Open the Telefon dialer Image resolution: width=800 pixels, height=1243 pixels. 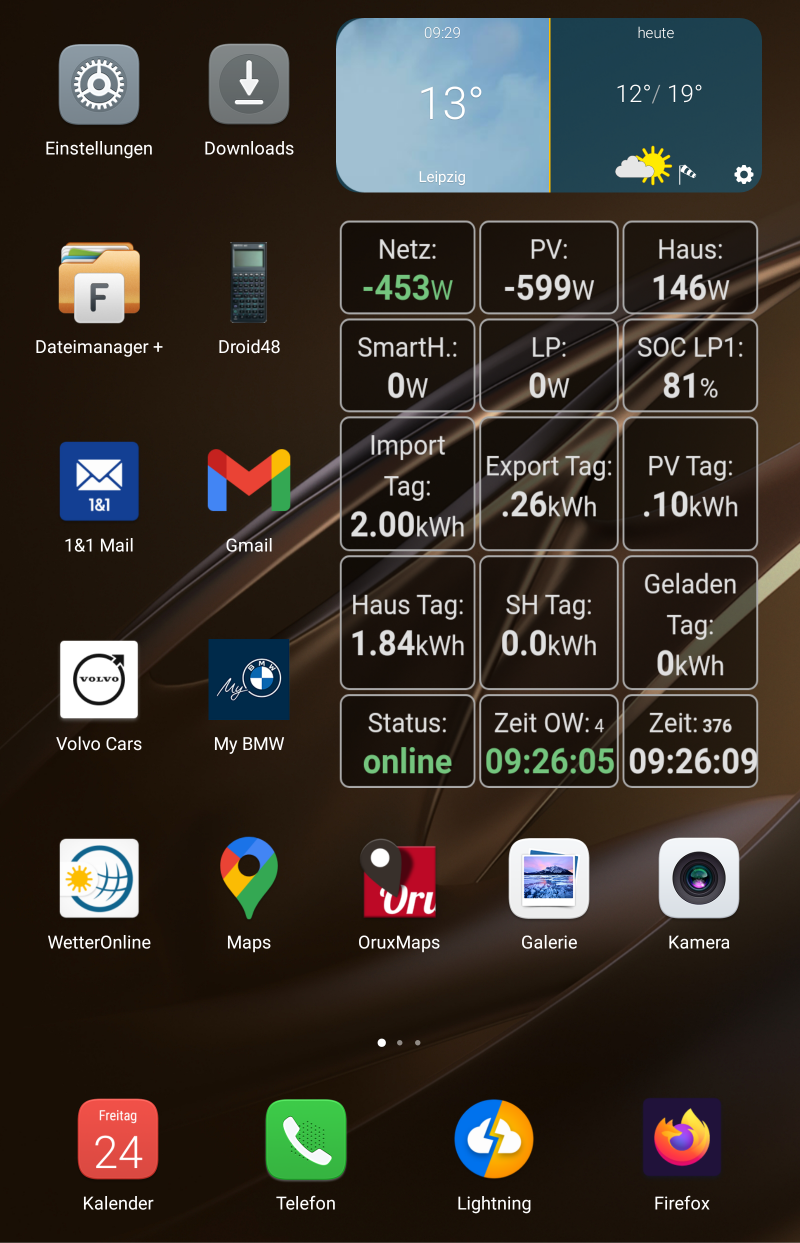point(306,1139)
